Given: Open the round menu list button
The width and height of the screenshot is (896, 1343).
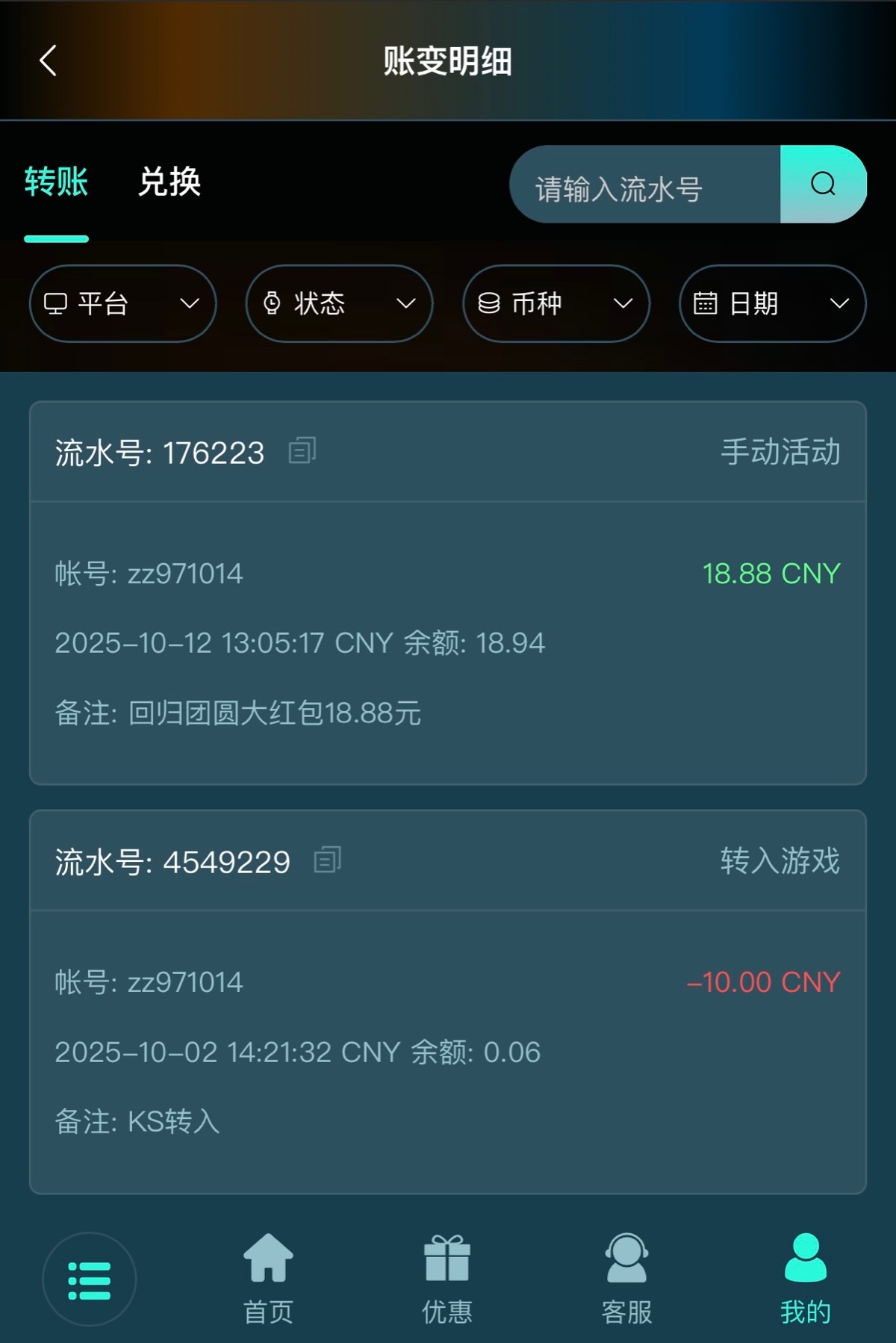Looking at the screenshot, I should coord(90,1280).
